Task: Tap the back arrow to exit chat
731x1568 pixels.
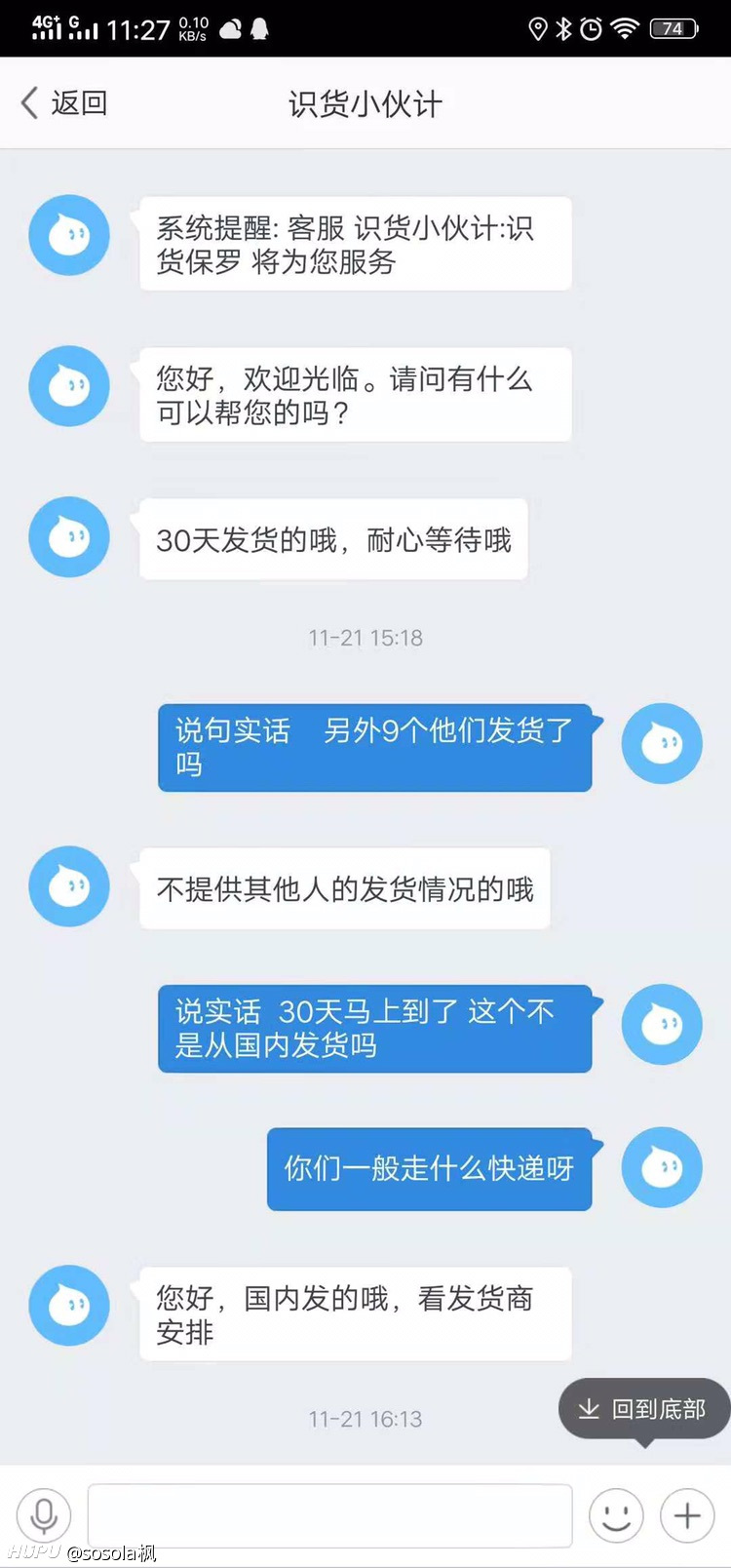Action: tap(28, 101)
